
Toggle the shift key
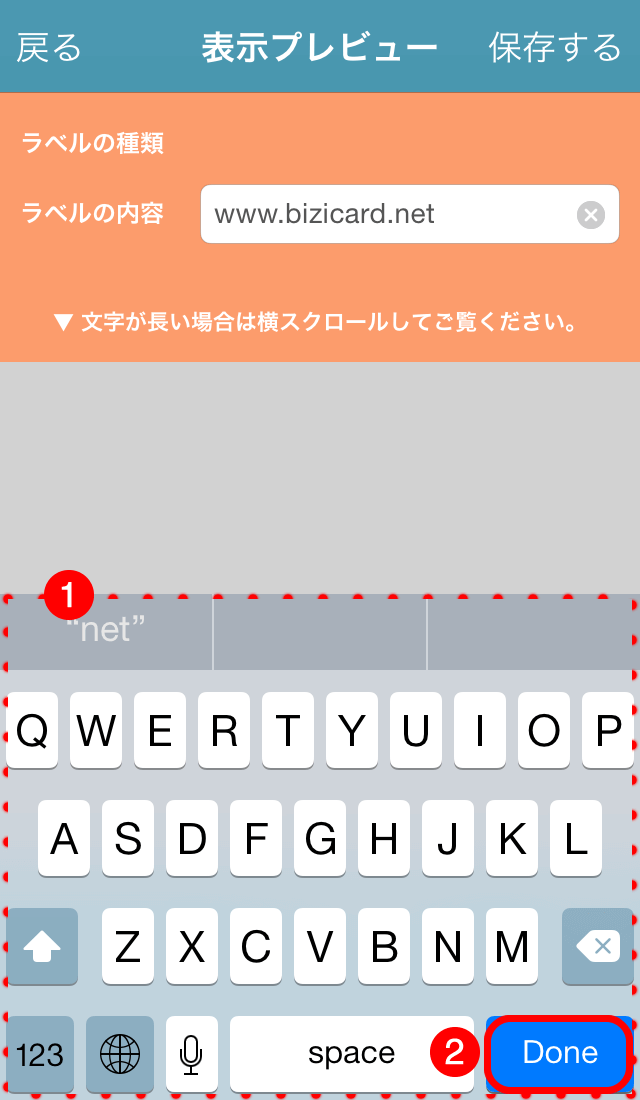point(42,946)
